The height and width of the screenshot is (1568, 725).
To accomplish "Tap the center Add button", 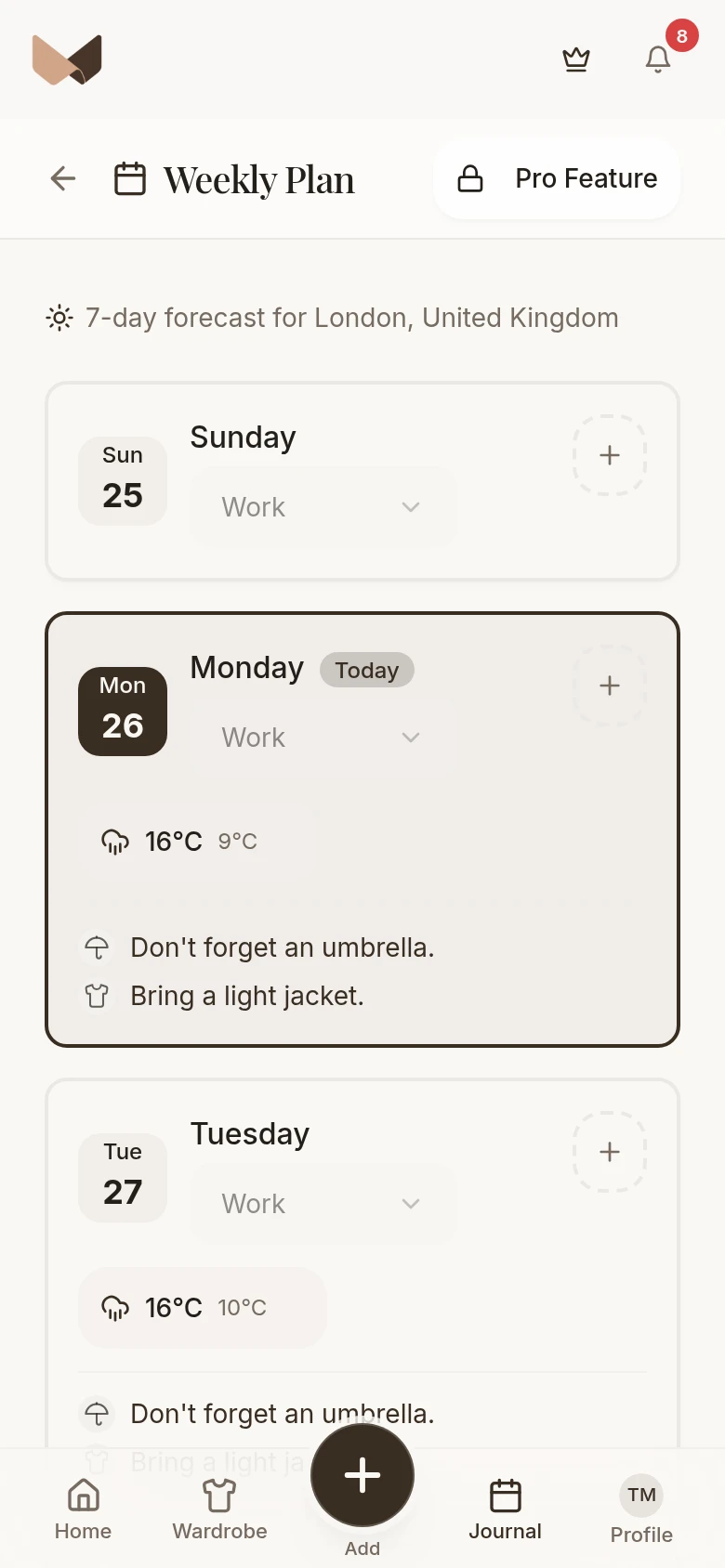I will pos(362,1475).
